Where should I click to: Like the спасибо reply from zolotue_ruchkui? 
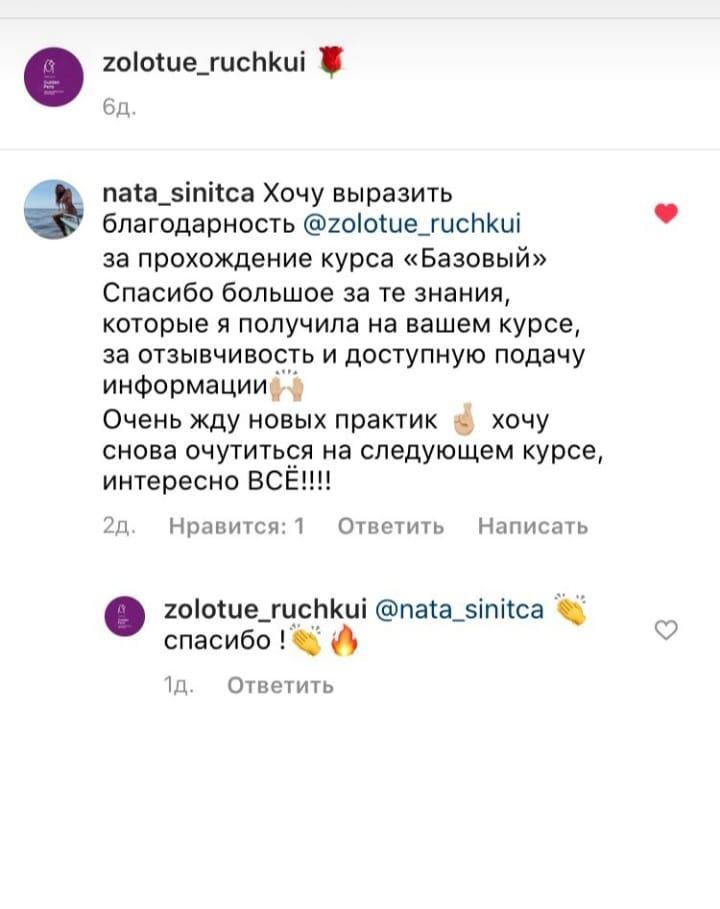(x=665, y=629)
